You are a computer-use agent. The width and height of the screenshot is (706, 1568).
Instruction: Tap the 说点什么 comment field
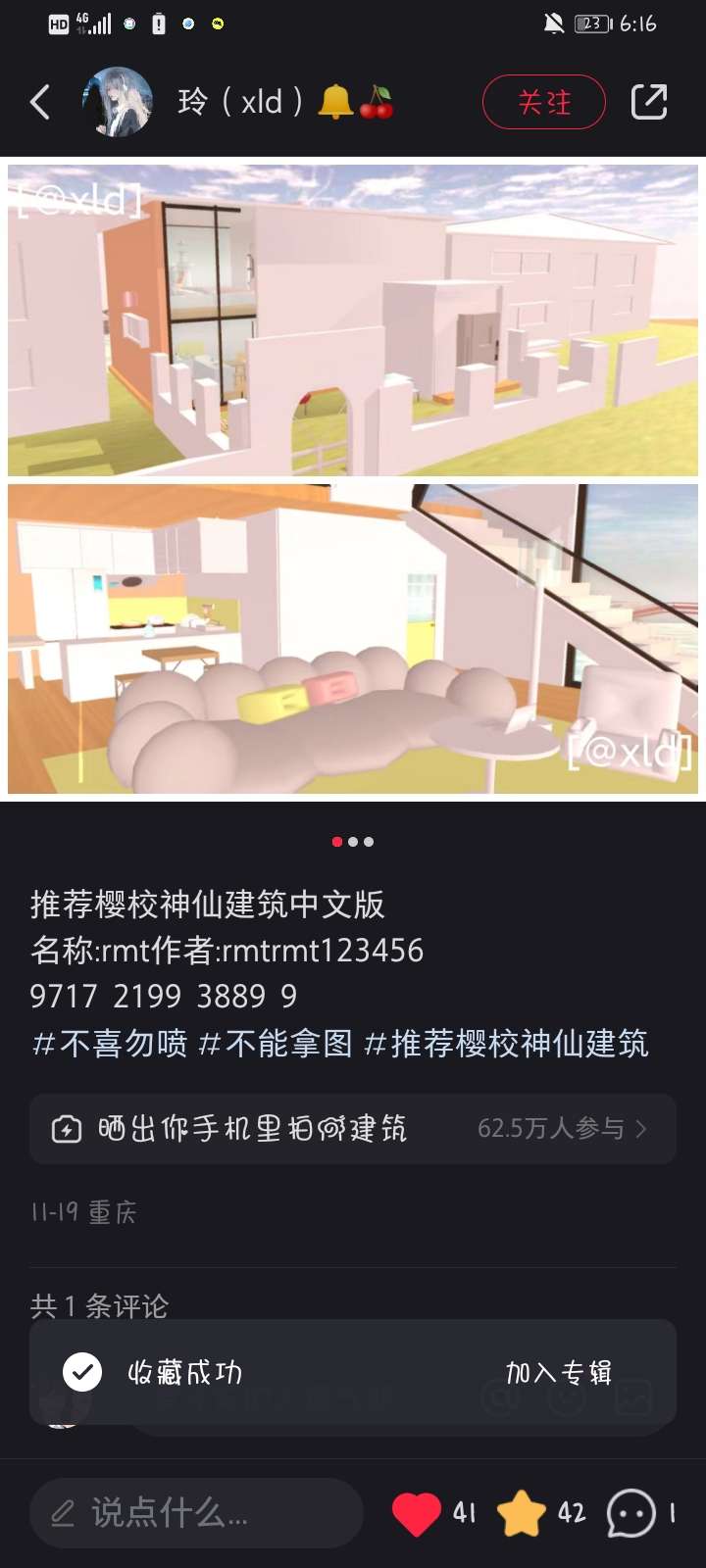click(196, 1513)
